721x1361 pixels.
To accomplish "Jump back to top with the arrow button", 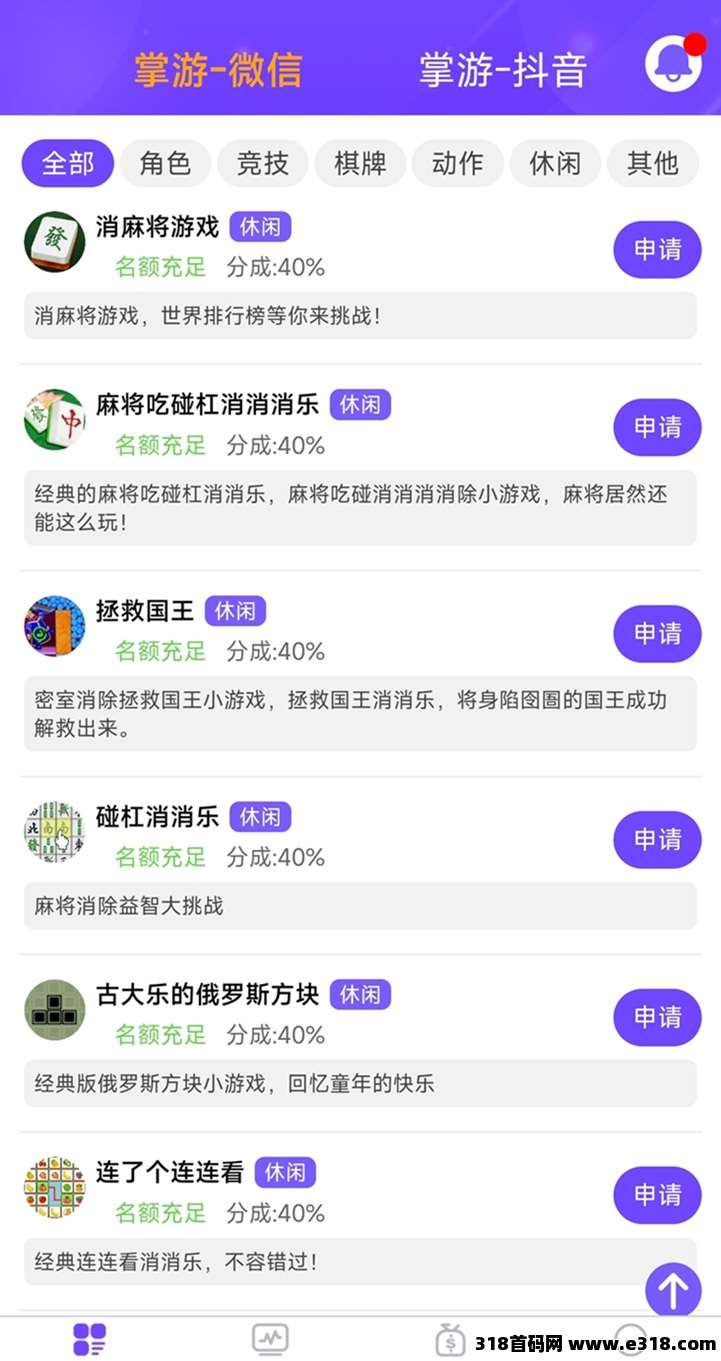I will (673, 1290).
